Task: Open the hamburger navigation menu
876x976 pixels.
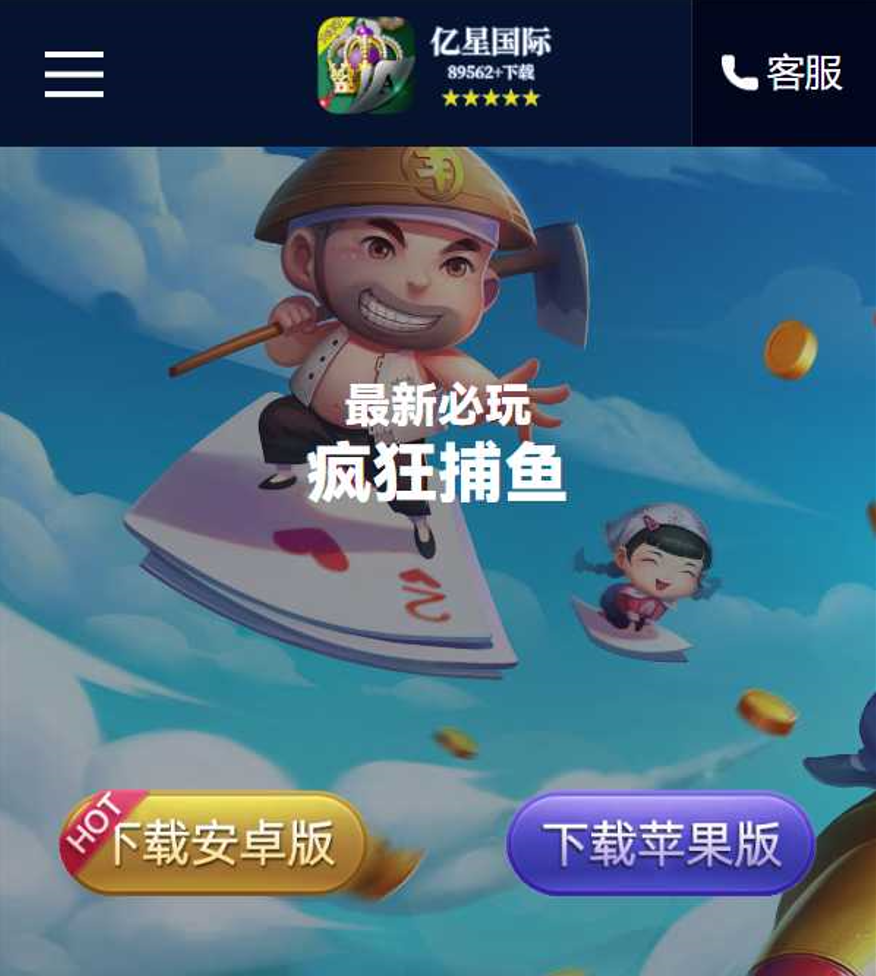Action: pyautogui.click(x=74, y=76)
